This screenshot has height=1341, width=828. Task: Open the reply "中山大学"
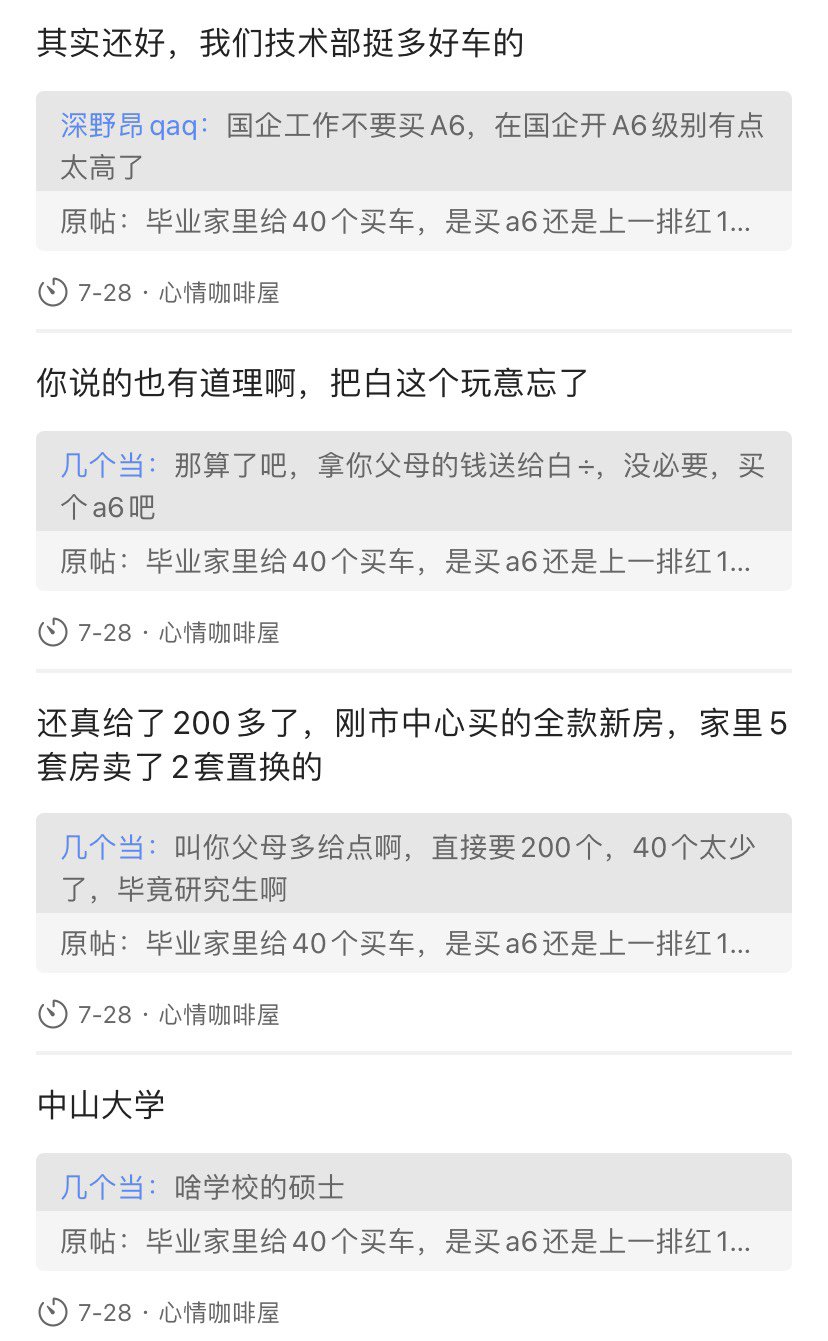click(x=101, y=1106)
